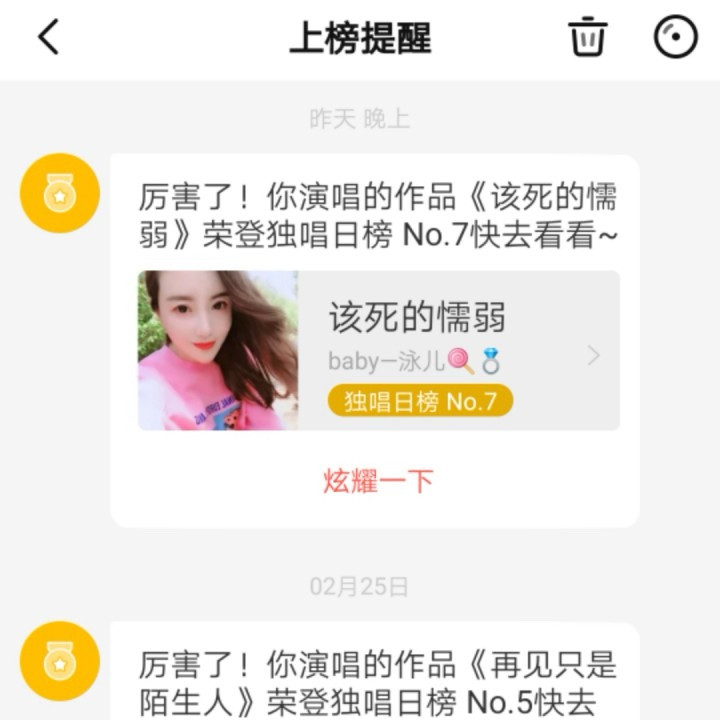
Task: Tap 炫耀一下 to share the ranking
Action: 378,481
